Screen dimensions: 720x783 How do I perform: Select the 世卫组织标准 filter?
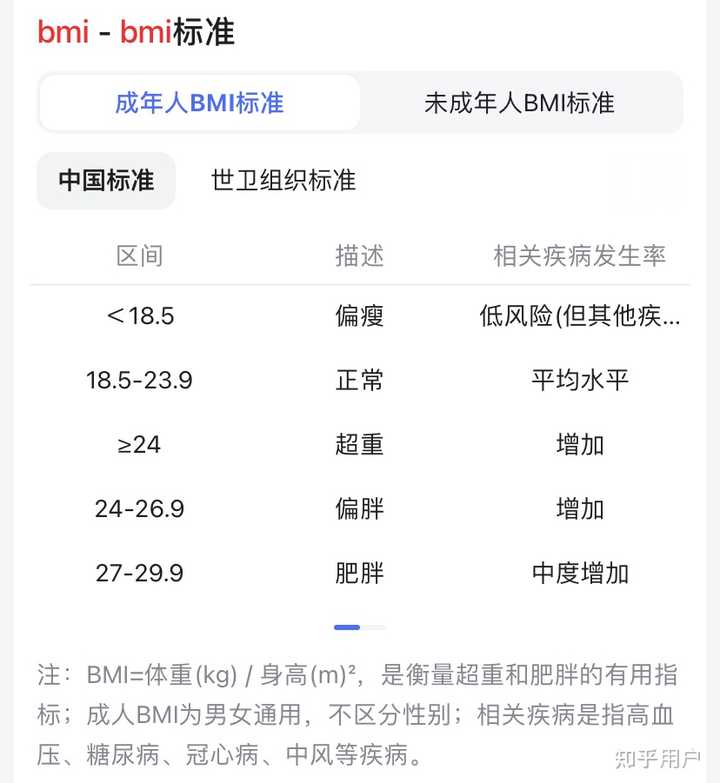282,181
